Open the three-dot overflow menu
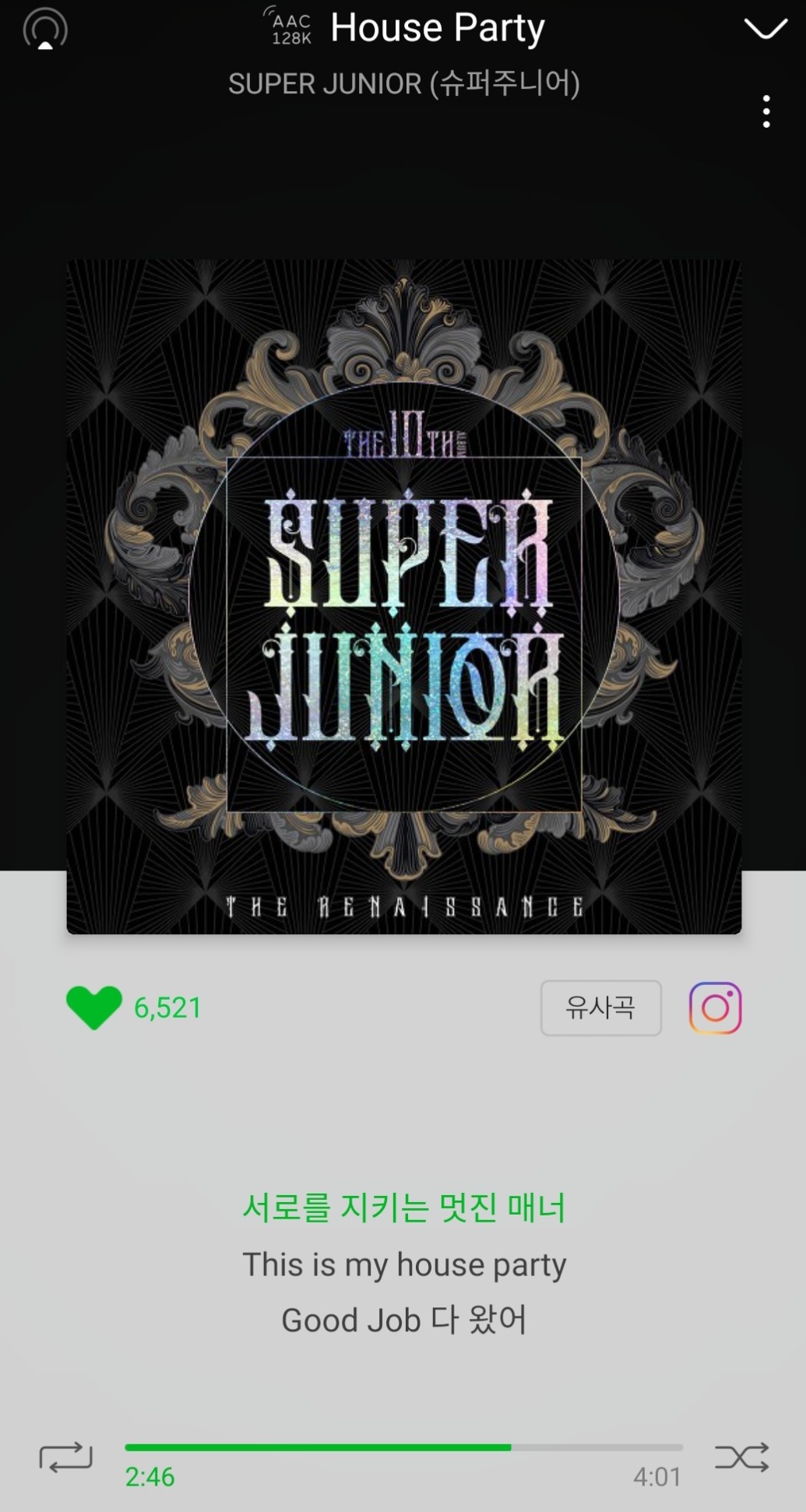This screenshot has height=1512, width=806. coord(766,111)
